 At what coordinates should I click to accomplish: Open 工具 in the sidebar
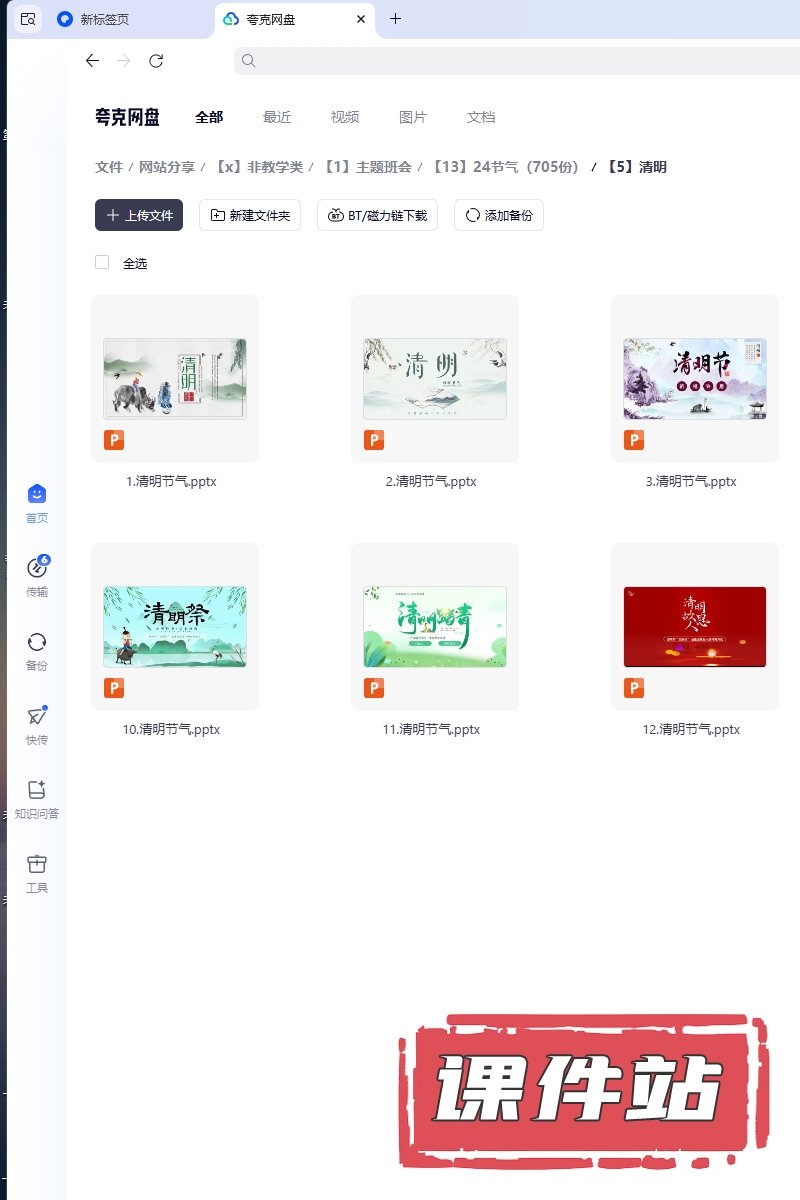[x=37, y=872]
